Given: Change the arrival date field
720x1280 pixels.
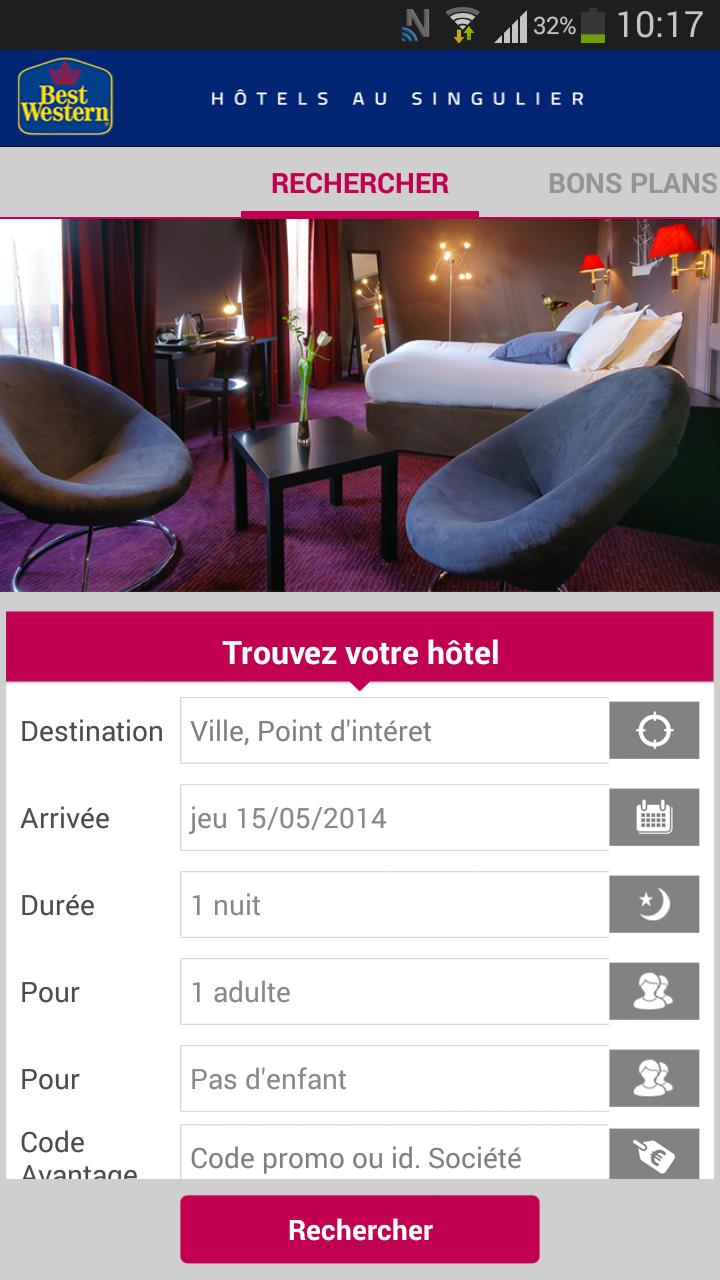Looking at the screenshot, I should click(x=394, y=818).
